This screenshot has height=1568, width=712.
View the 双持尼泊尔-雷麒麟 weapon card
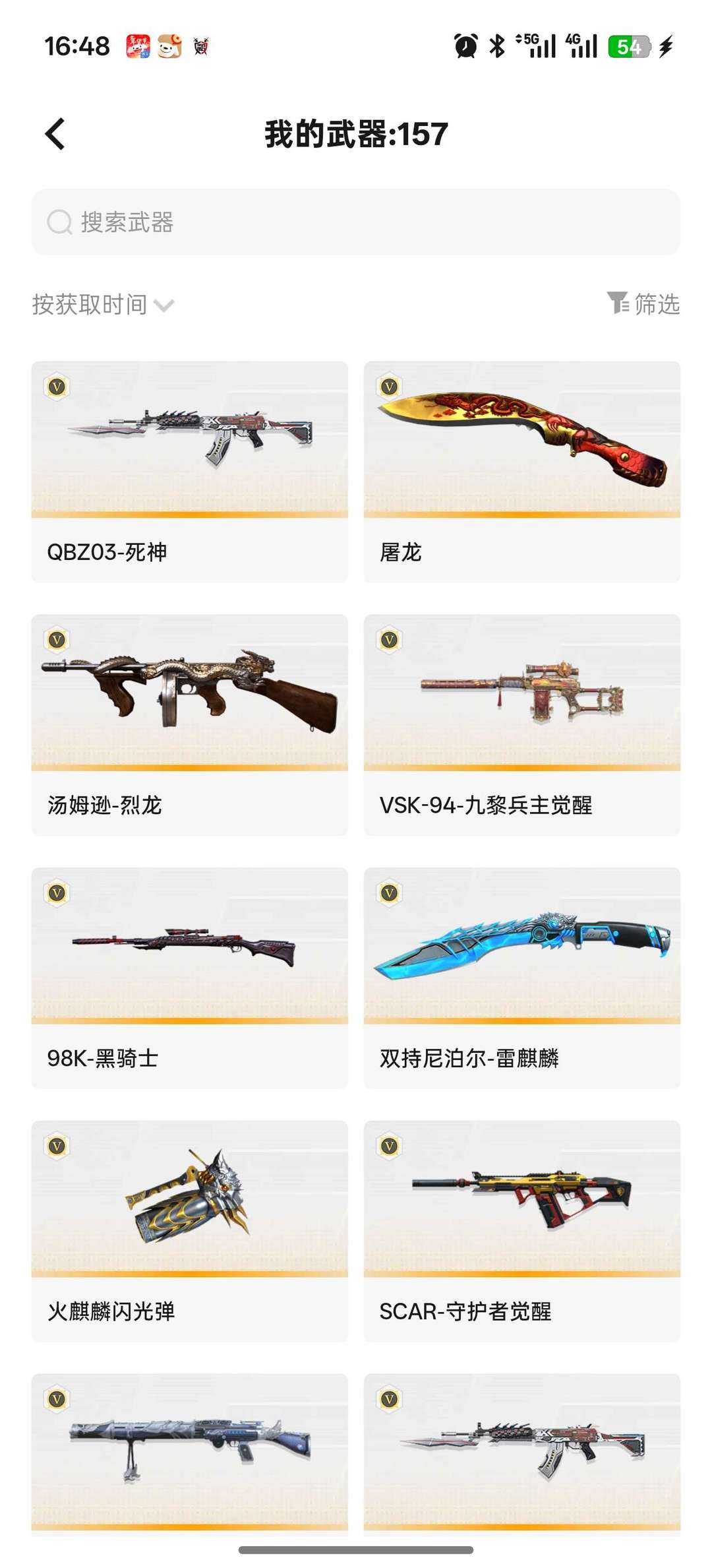coord(521,978)
